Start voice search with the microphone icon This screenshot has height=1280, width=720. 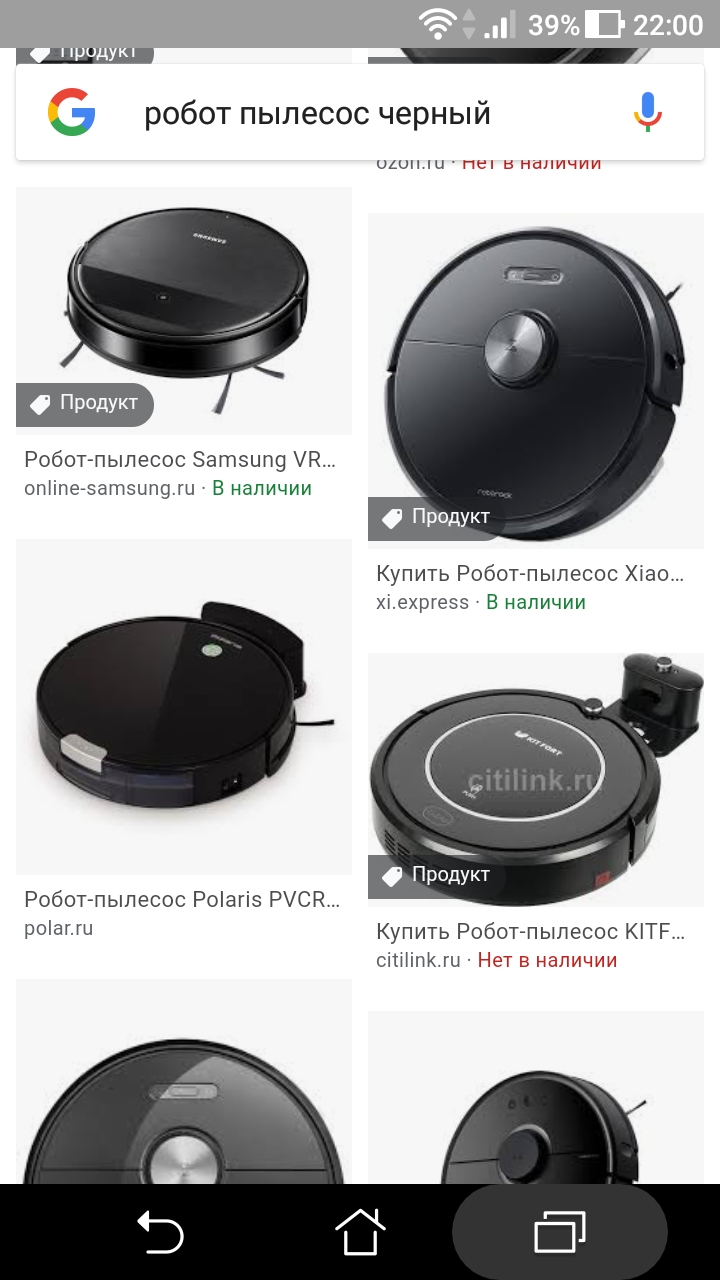[x=648, y=112]
